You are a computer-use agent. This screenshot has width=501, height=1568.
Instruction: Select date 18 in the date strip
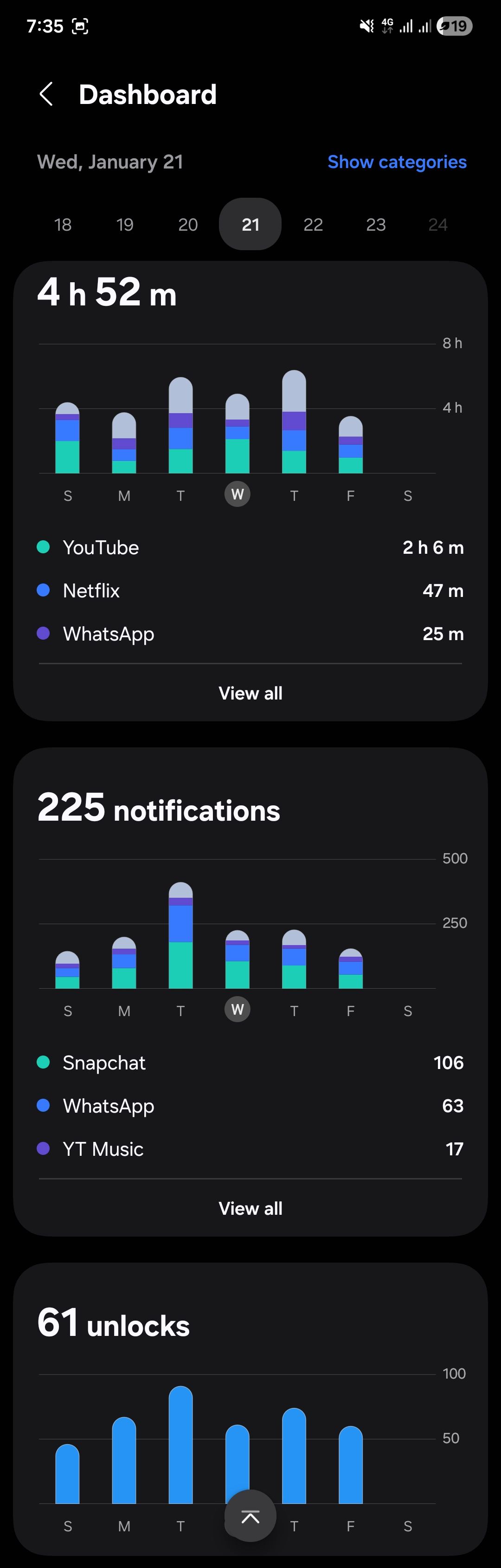pyautogui.click(x=63, y=225)
